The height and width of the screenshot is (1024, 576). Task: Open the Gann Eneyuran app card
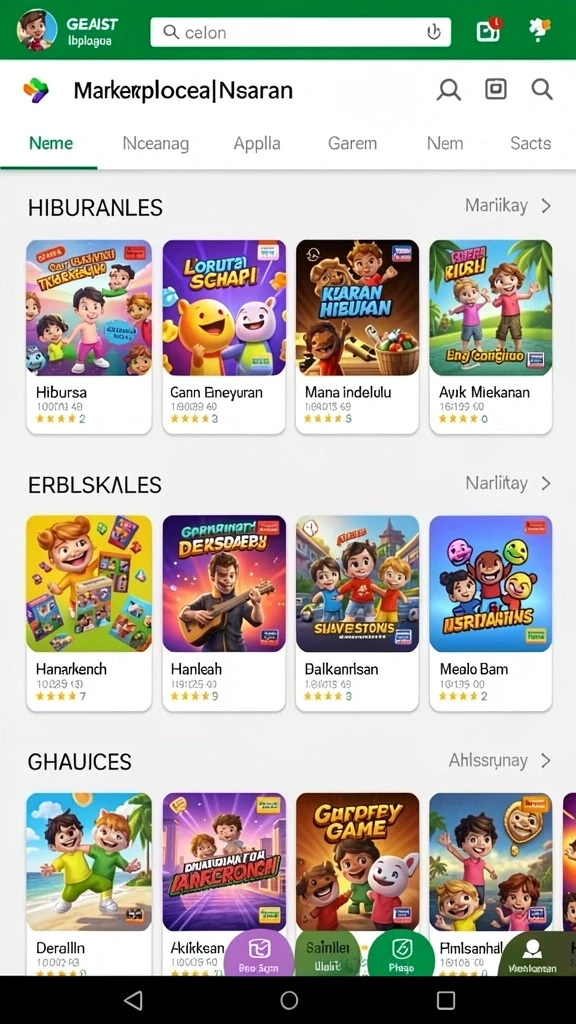224,336
